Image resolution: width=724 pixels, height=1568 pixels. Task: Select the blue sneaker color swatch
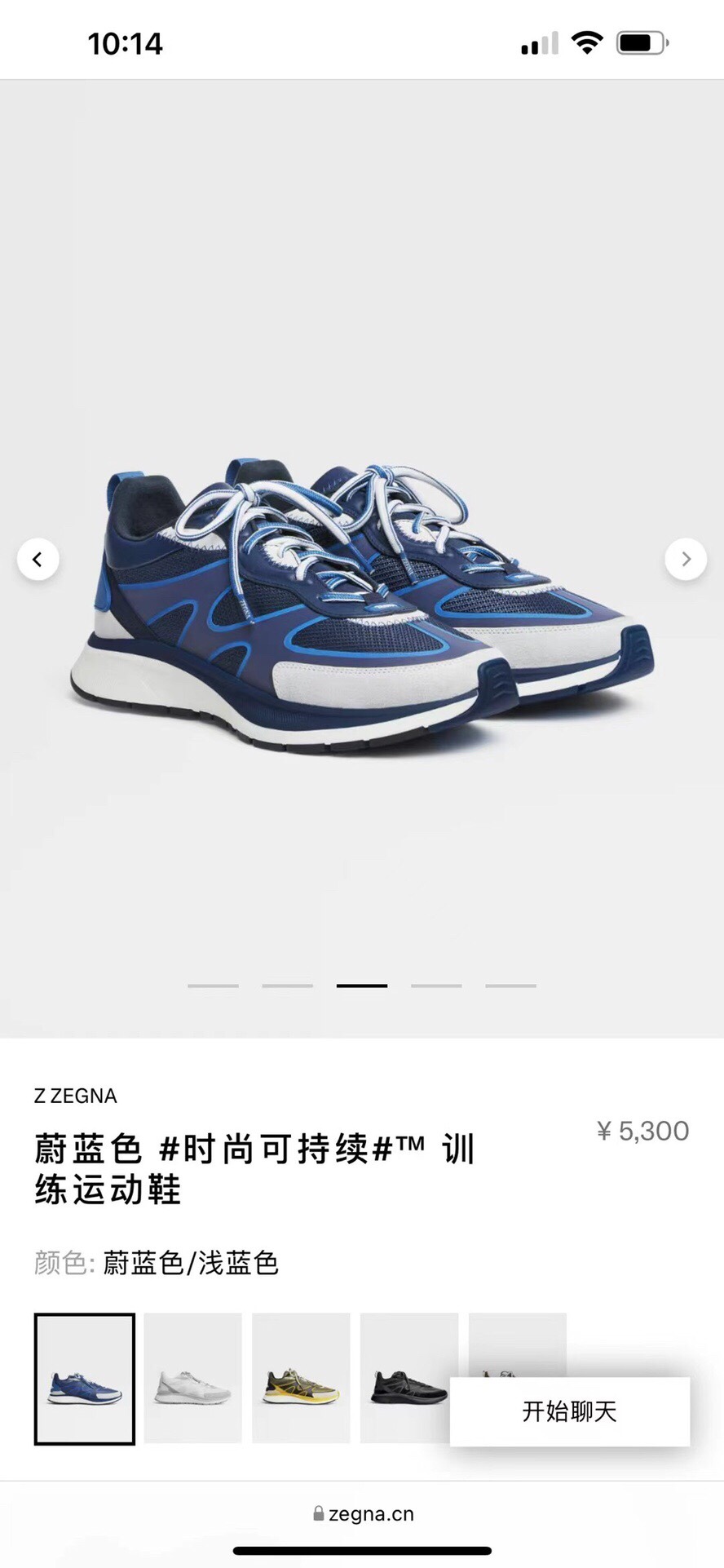84,1378
